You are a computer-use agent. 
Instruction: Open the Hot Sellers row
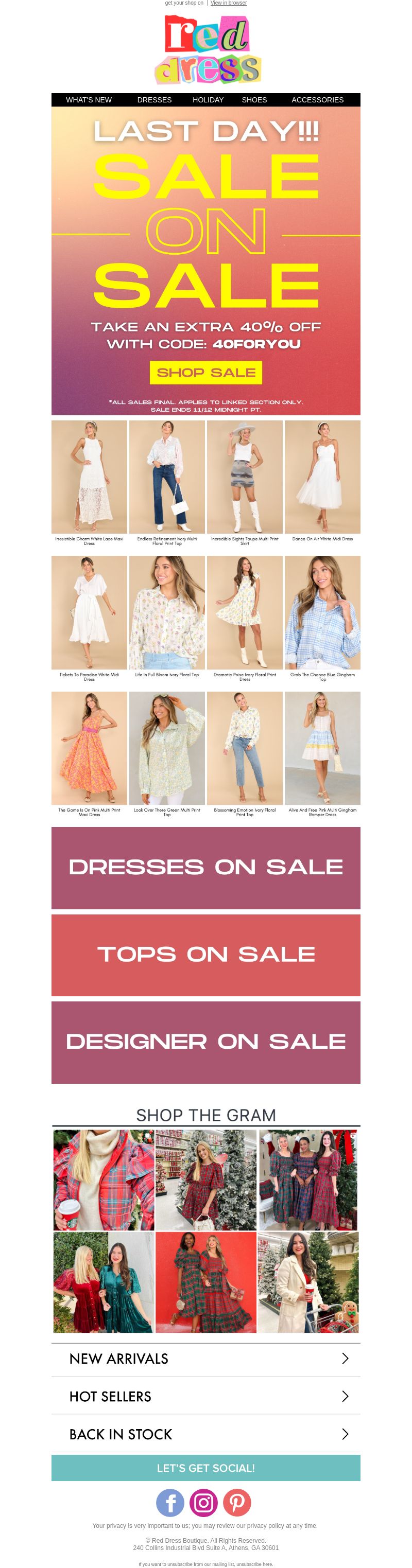(x=205, y=1396)
